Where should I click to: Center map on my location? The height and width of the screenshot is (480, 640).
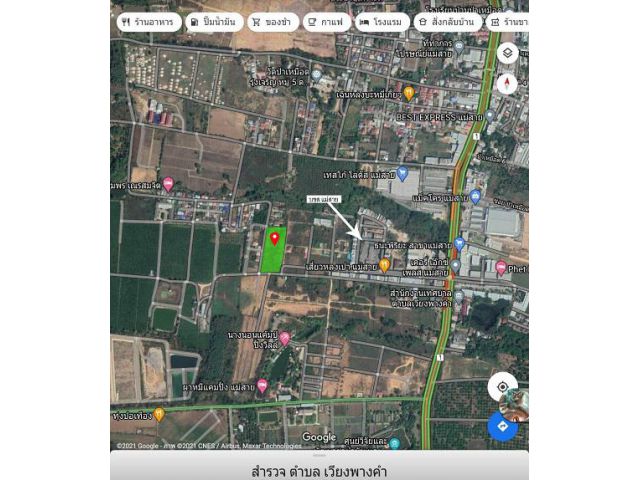(502, 388)
